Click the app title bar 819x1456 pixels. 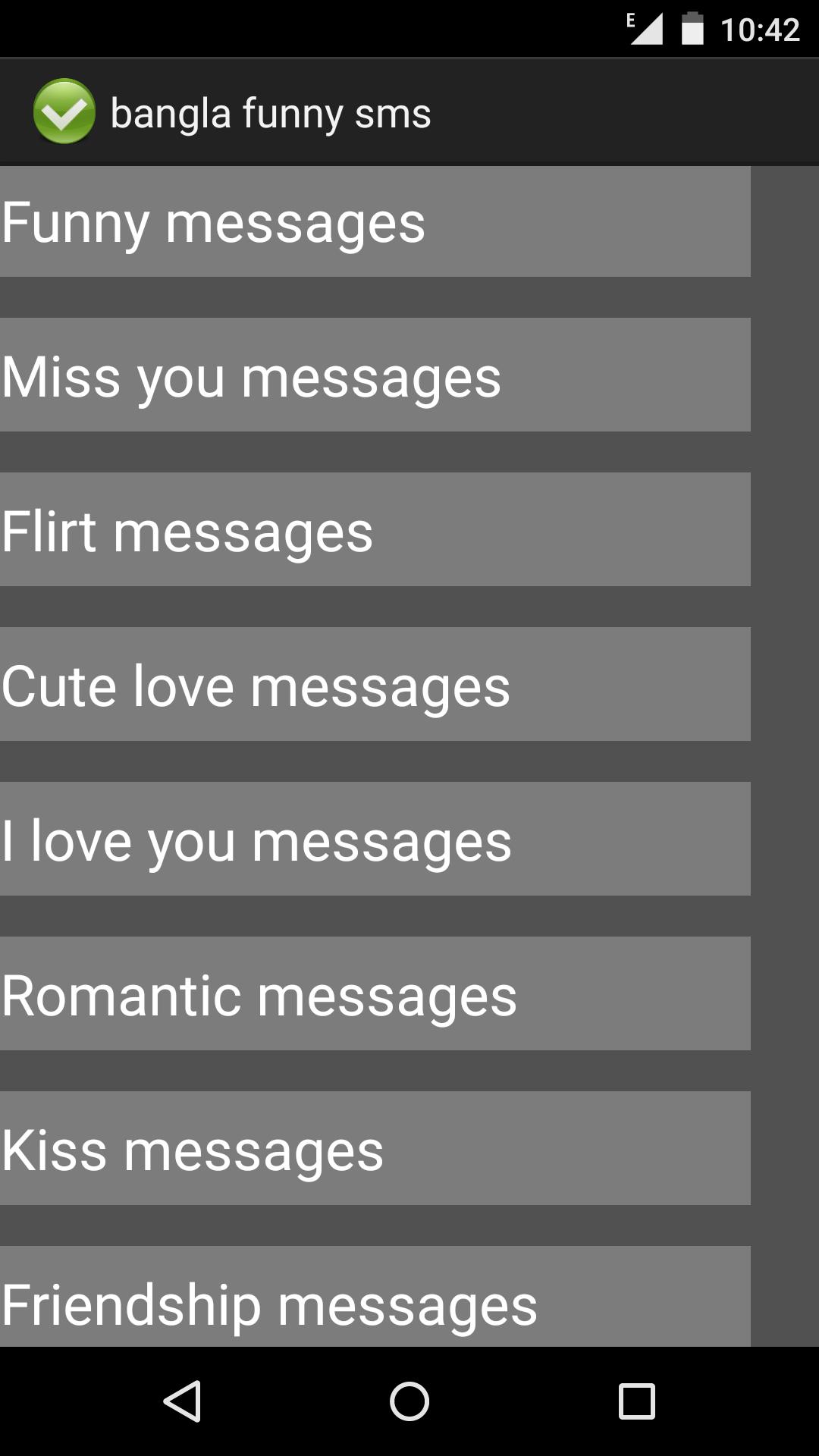(409, 111)
